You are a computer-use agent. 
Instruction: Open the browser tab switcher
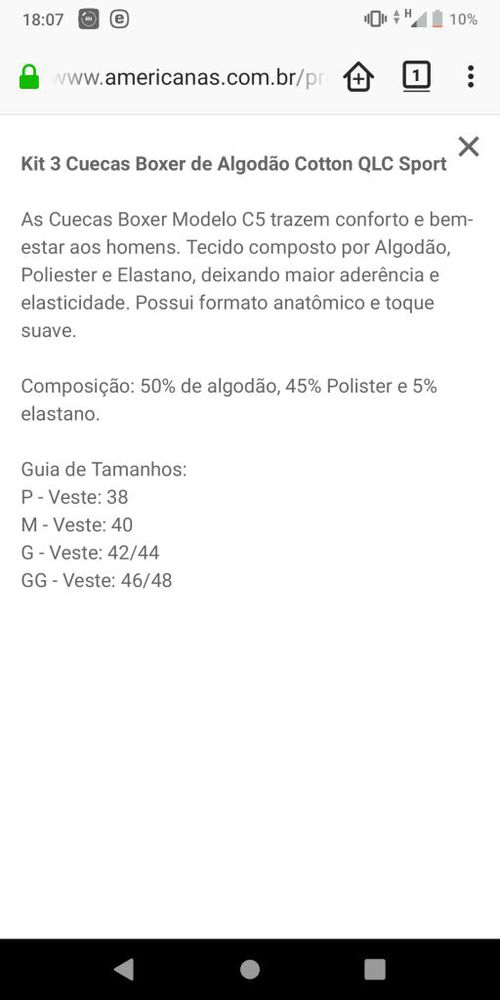click(x=416, y=77)
